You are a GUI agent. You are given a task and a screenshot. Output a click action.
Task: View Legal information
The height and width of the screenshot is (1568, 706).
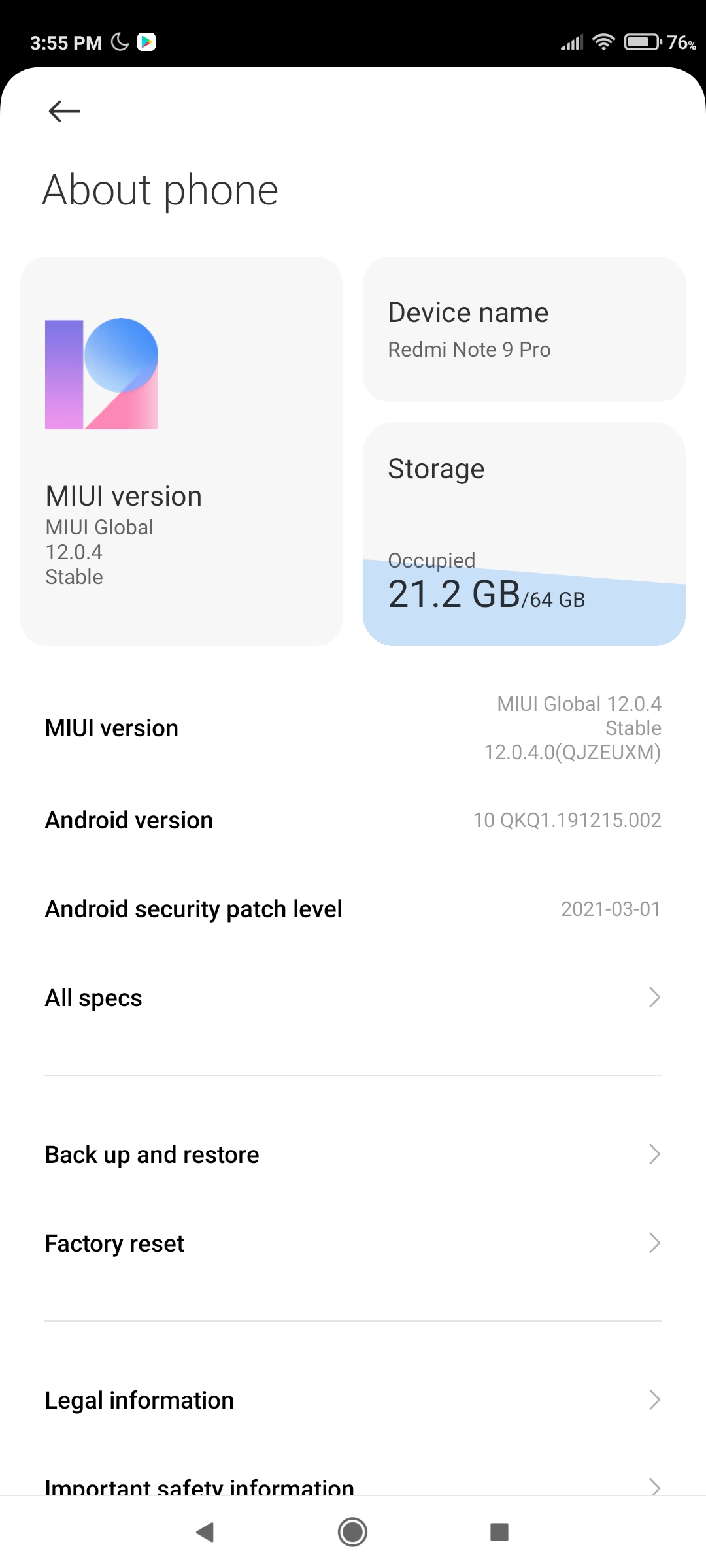[353, 1400]
